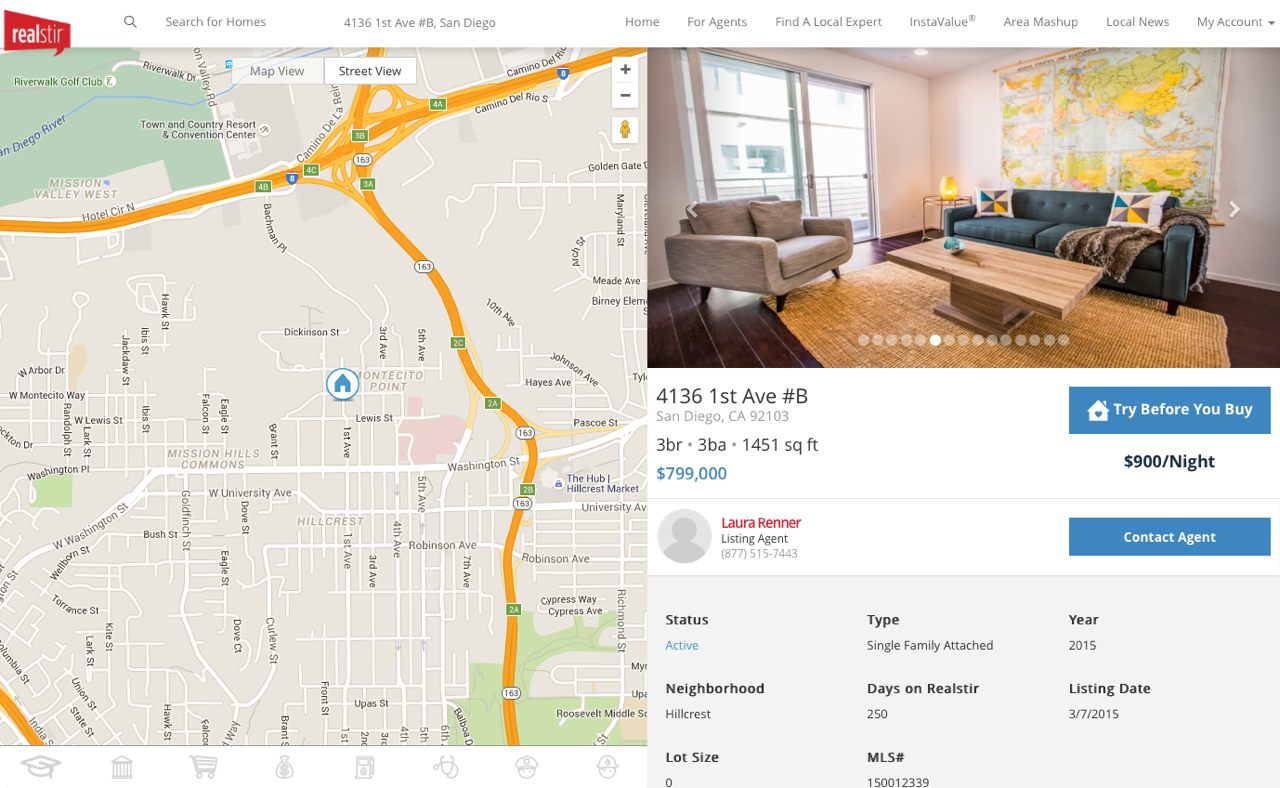Switch to Map View
This screenshot has width=1280, height=788.
pyautogui.click(x=277, y=71)
